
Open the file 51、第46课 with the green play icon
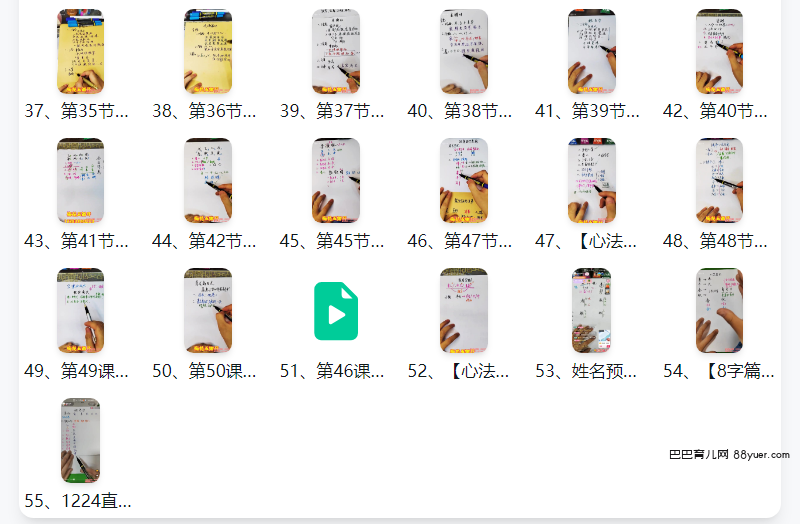click(335, 311)
